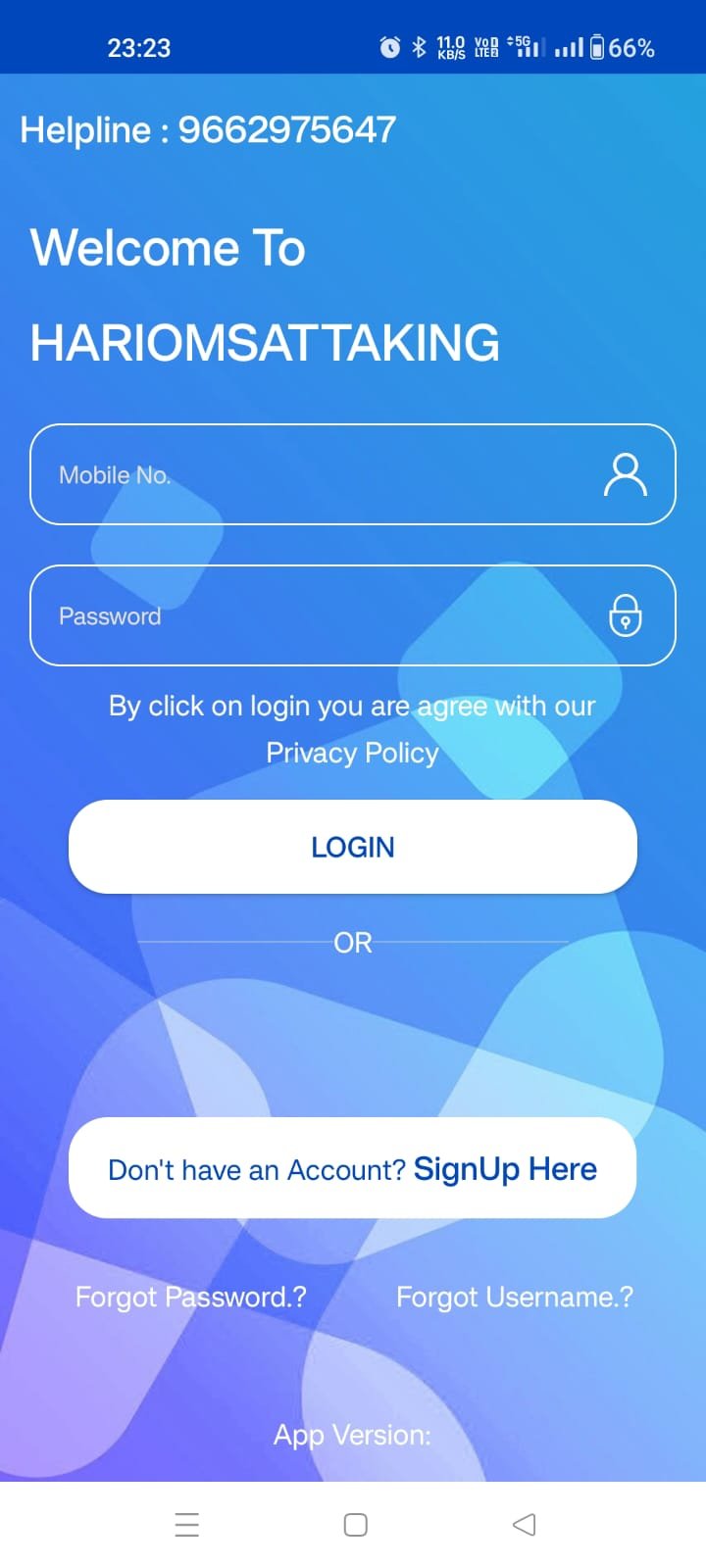The height and width of the screenshot is (1568, 706).
Task: Open SignUp Here to create account
Action: tap(504, 1169)
